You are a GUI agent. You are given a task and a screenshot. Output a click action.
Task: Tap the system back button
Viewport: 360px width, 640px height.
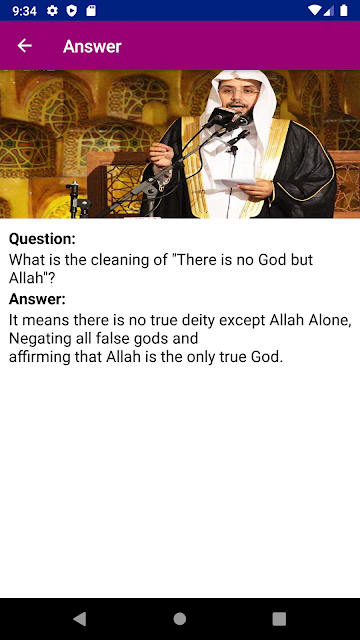80,619
